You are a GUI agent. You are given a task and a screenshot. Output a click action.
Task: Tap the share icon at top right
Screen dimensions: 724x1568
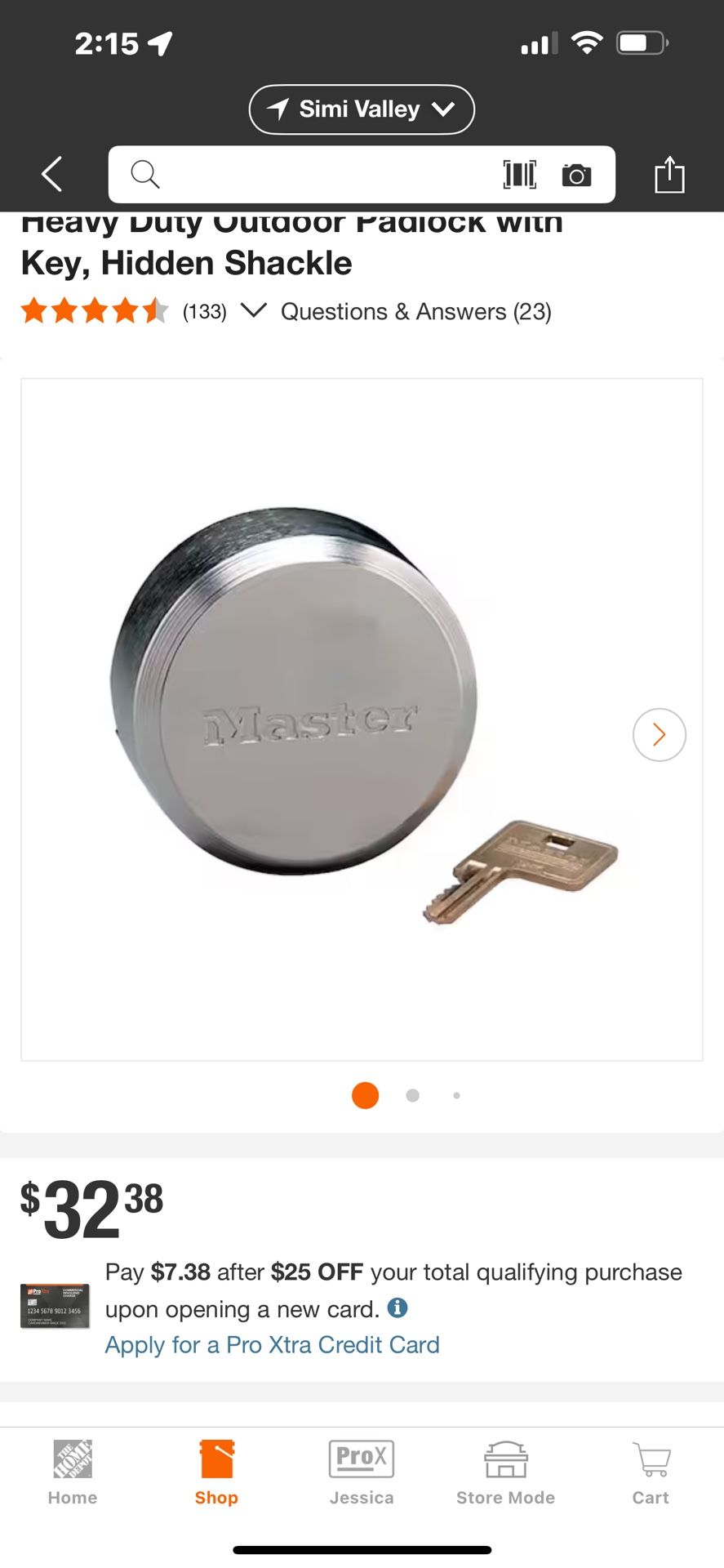[x=671, y=174]
